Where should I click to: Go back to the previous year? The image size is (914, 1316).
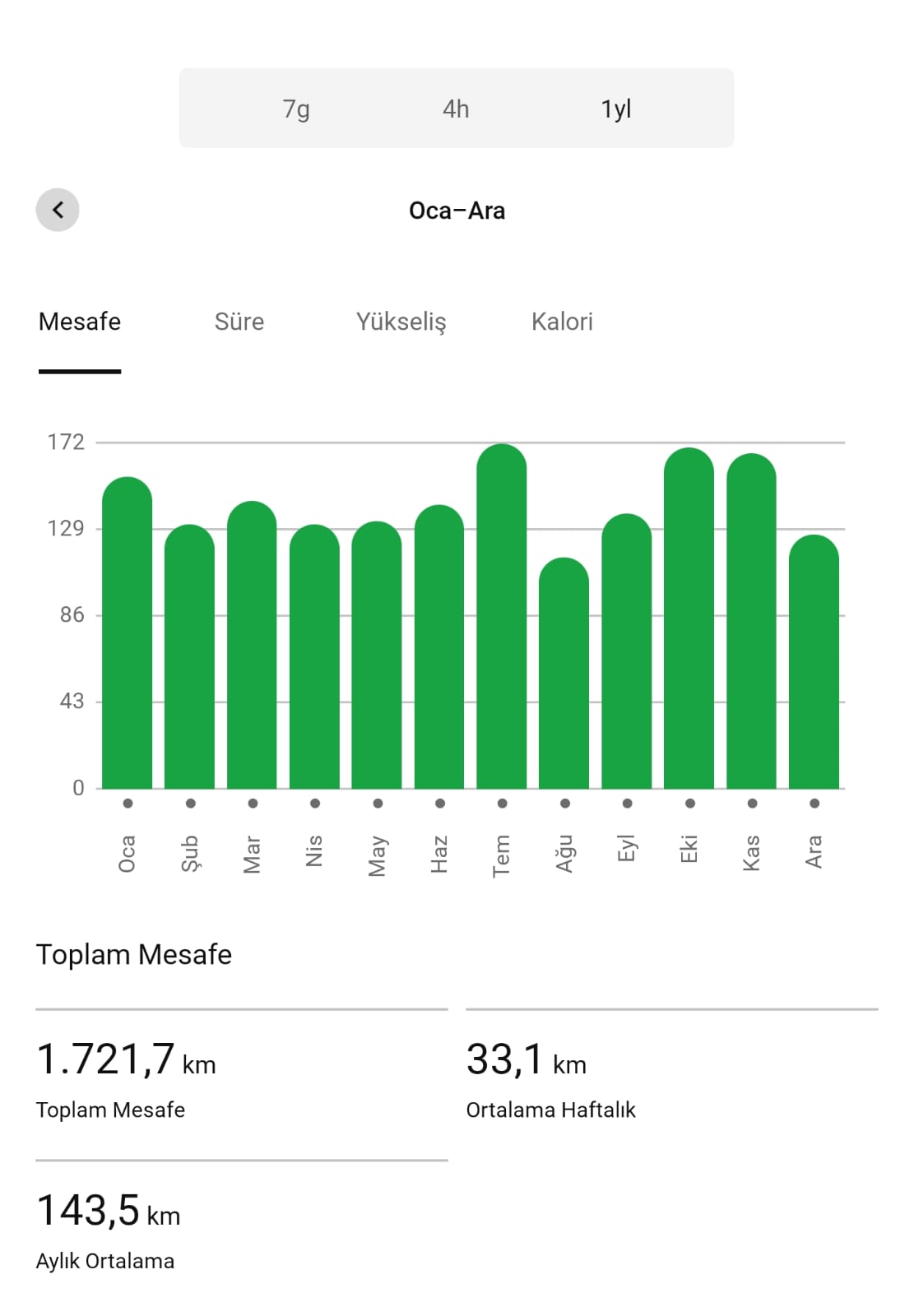click(x=58, y=210)
